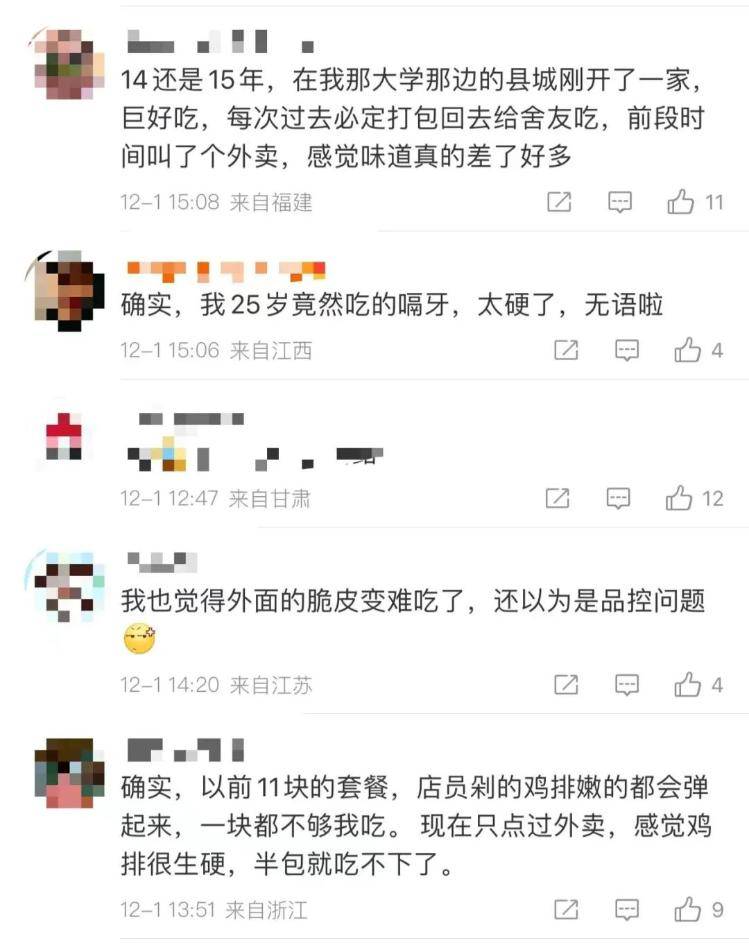Like the 甘肃 comment with 12 likes

(x=680, y=497)
